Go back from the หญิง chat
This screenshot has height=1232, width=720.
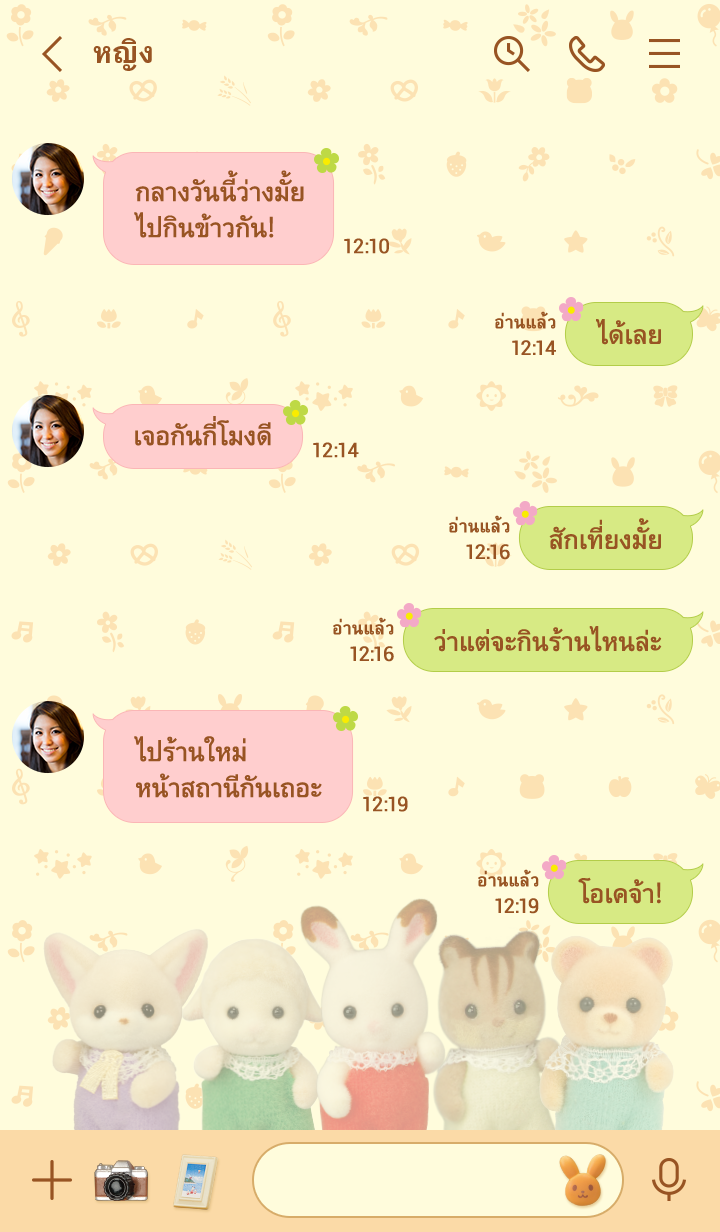click(x=52, y=54)
